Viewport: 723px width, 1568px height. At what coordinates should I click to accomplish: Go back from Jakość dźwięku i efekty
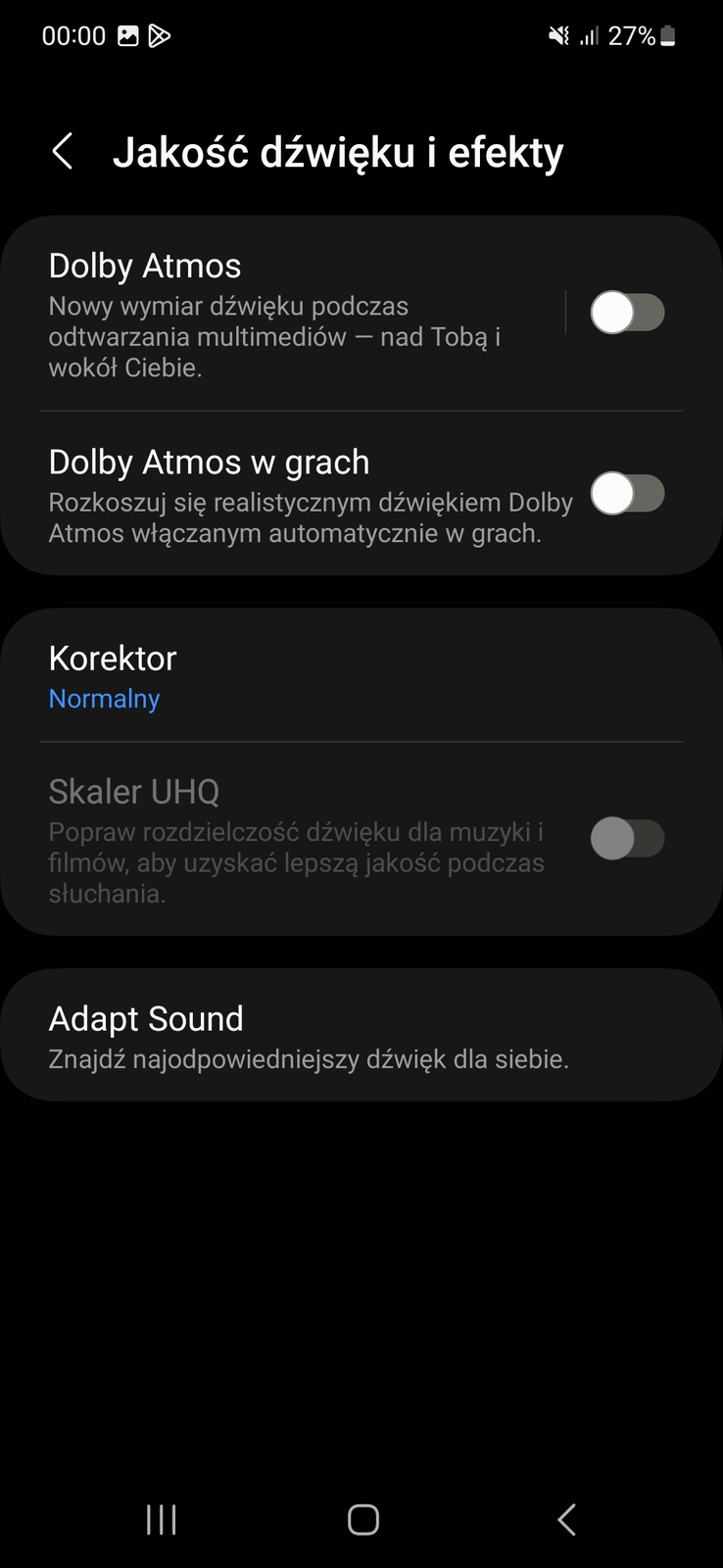coord(63,152)
